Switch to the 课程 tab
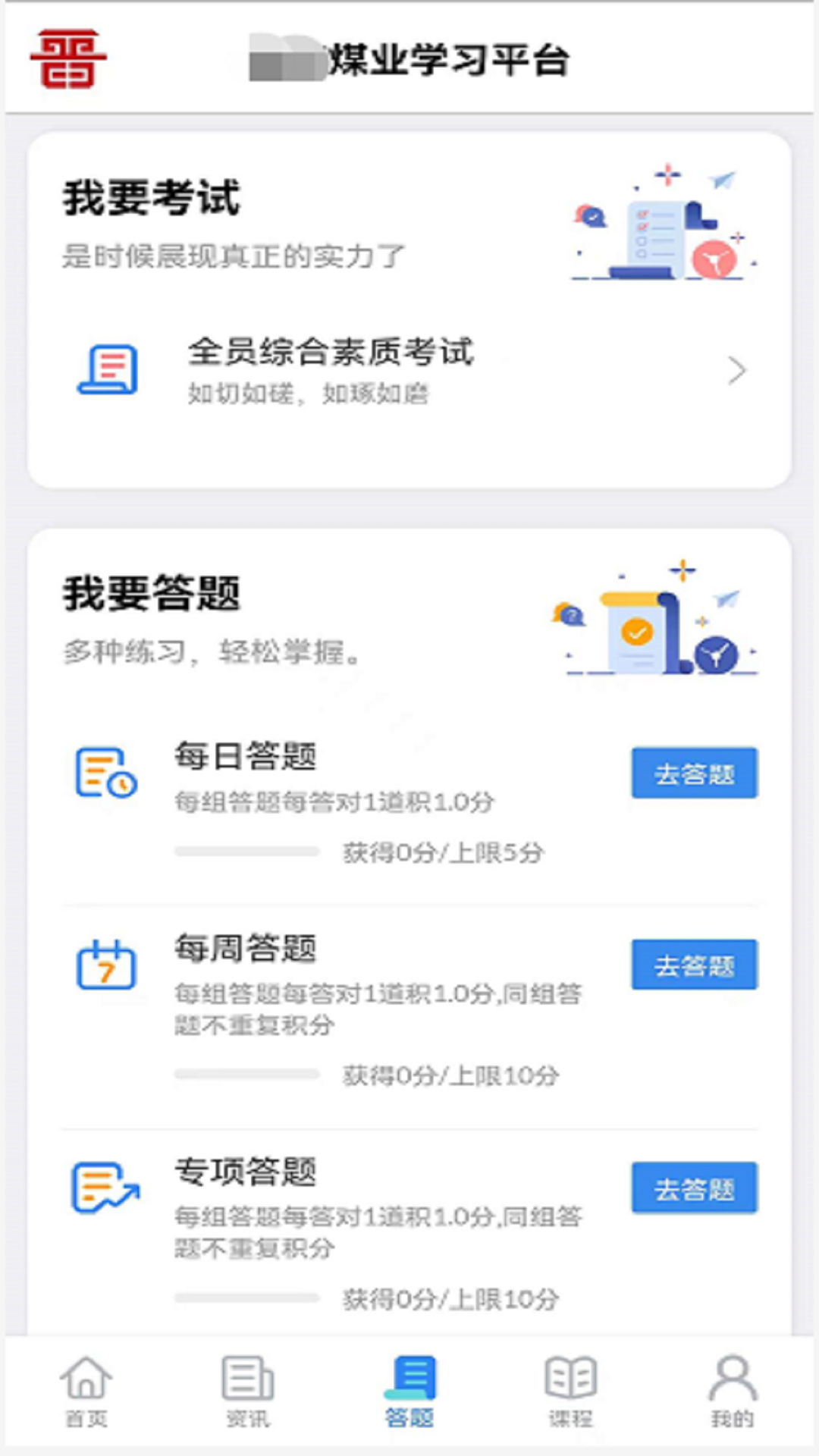The image size is (819, 1456). pos(571,1392)
